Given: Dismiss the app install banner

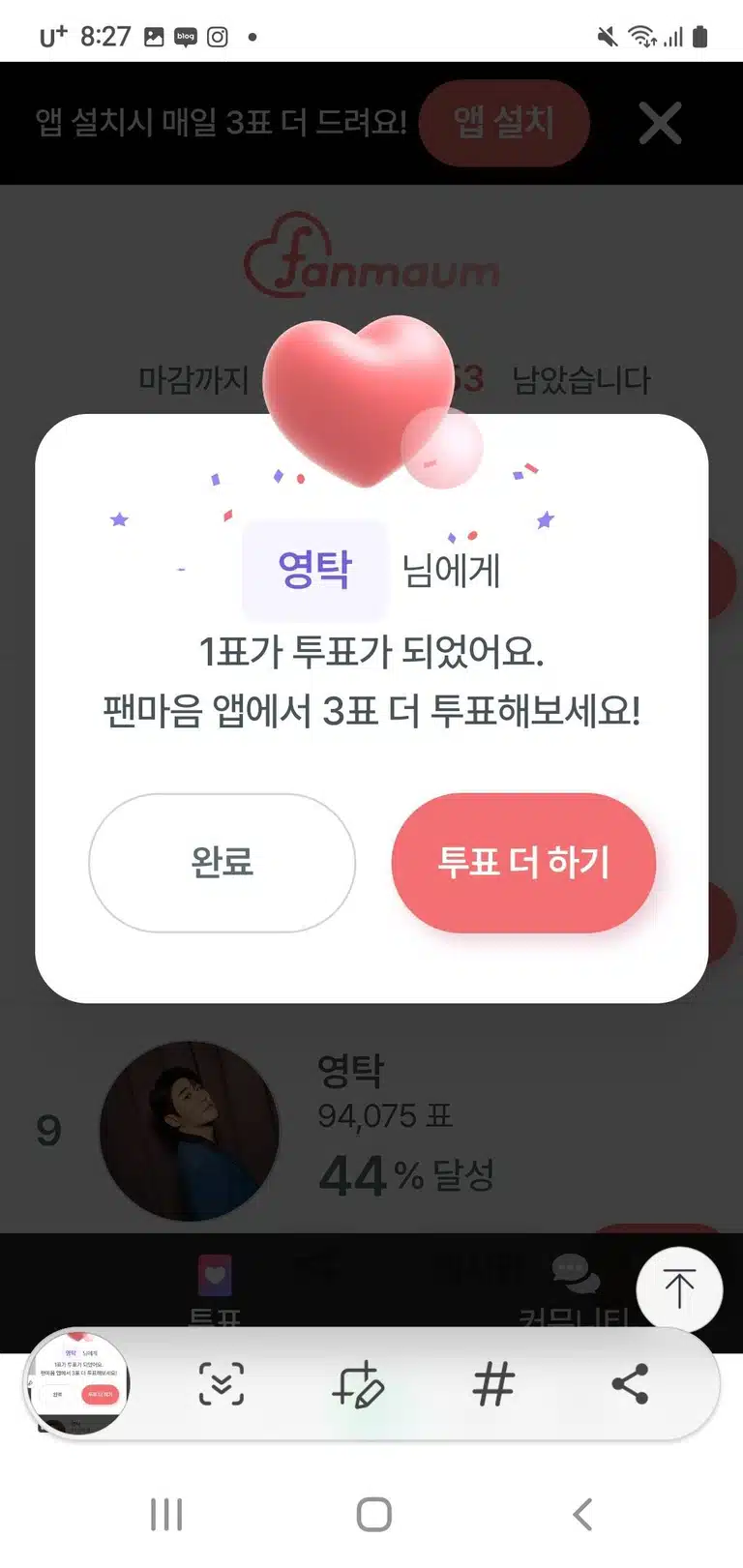Looking at the screenshot, I should point(661,123).
